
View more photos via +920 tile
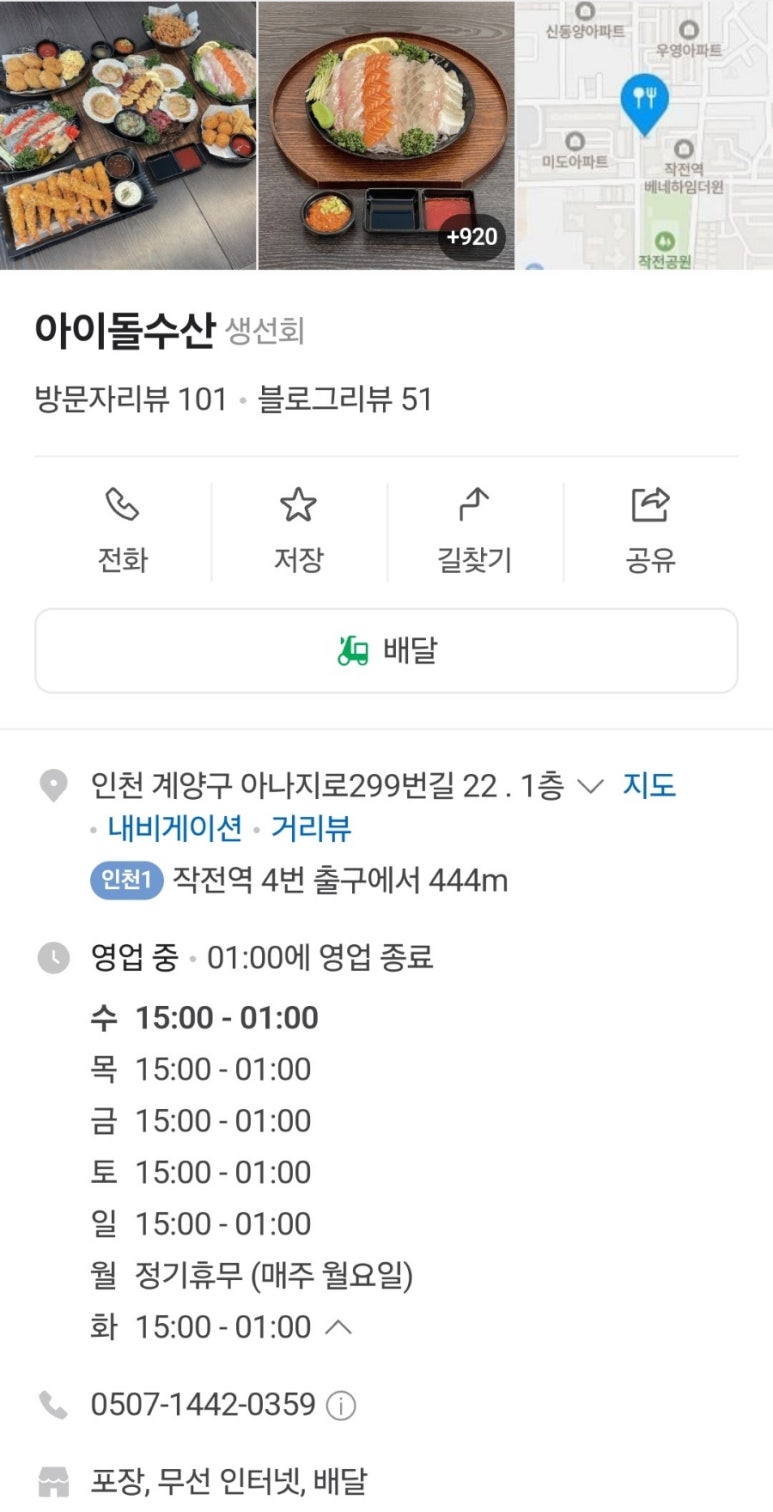click(472, 237)
